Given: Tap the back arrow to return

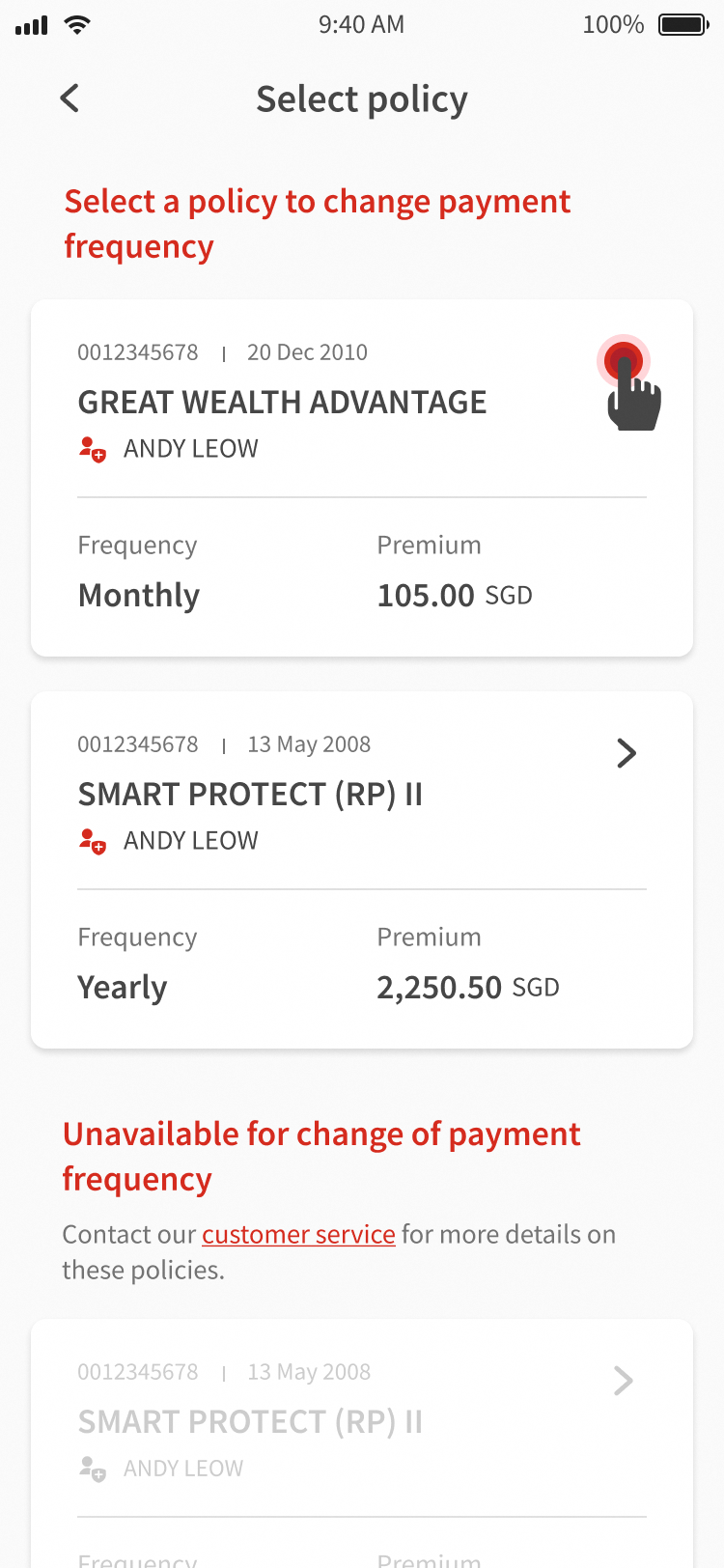Looking at the screenshot, I should pyautogui.click(x=69, y=98).
